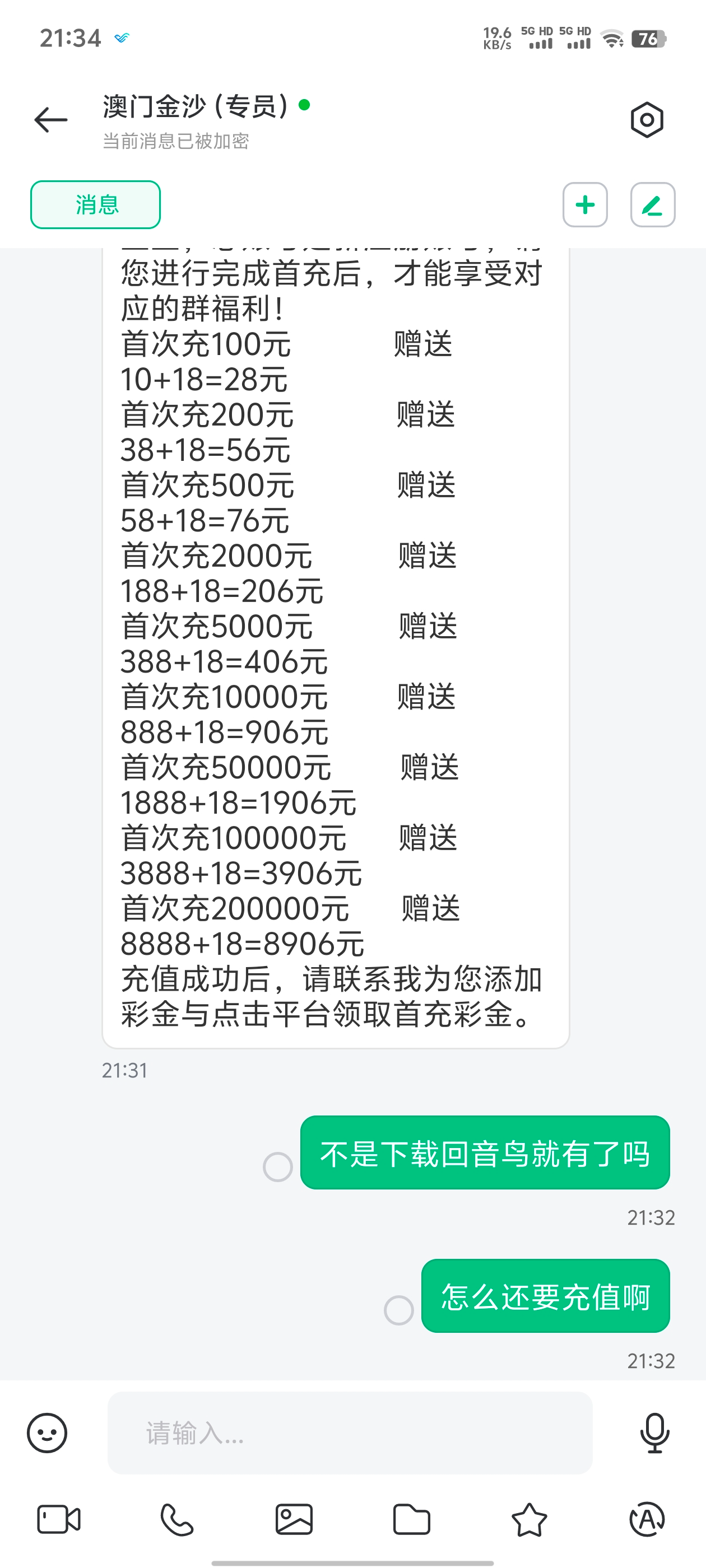Tap the circled A icon
This screenshot has width=706, height=1568.
tap(647, 1519)
